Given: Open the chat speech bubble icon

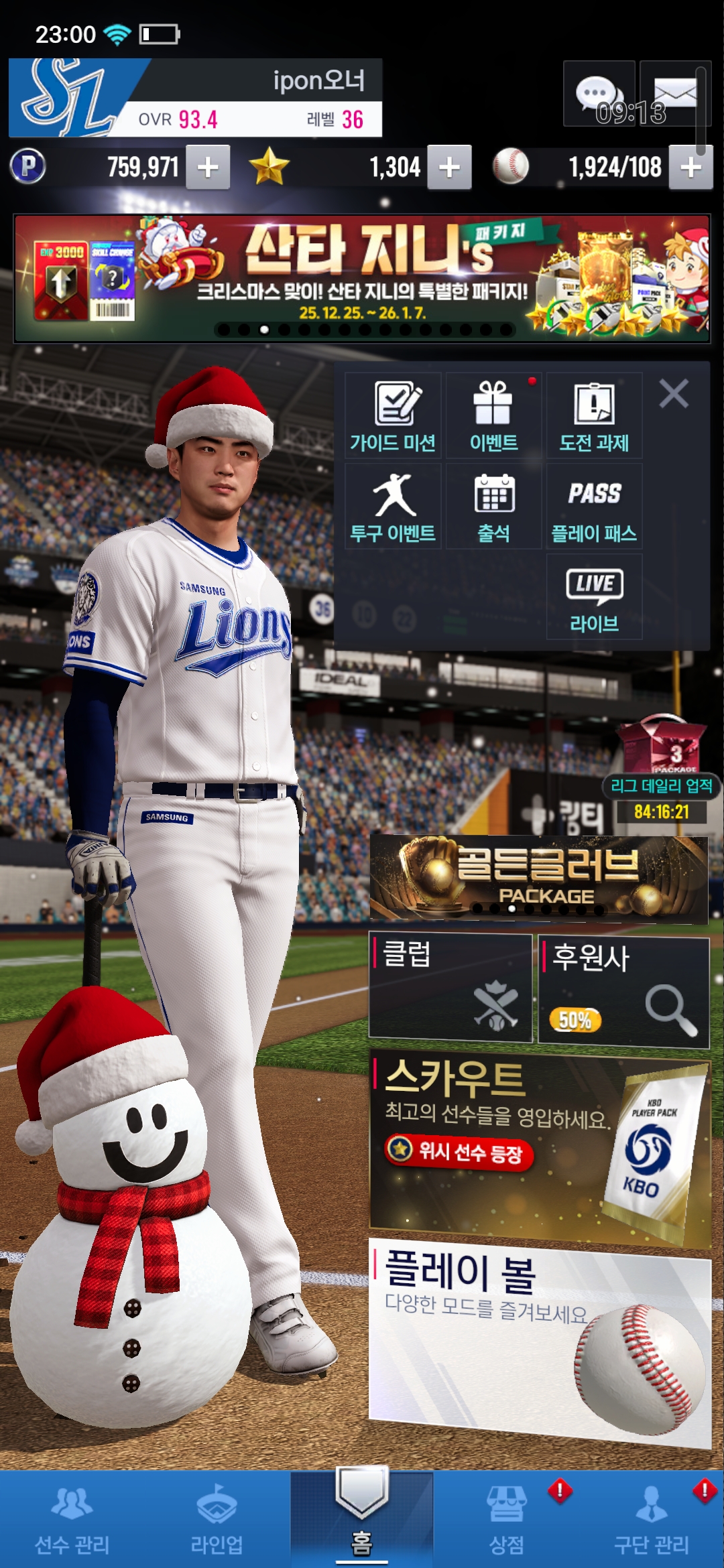Looking at the screenshot, I should tap(598, 94).
